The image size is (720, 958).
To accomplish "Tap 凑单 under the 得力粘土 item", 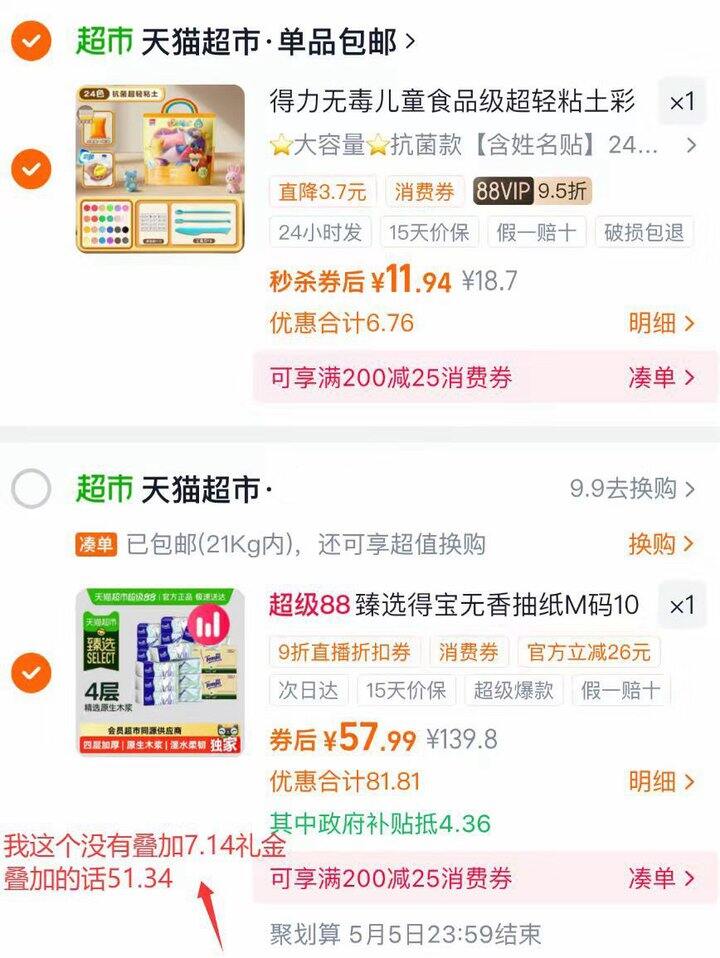I will coord(662,377).
